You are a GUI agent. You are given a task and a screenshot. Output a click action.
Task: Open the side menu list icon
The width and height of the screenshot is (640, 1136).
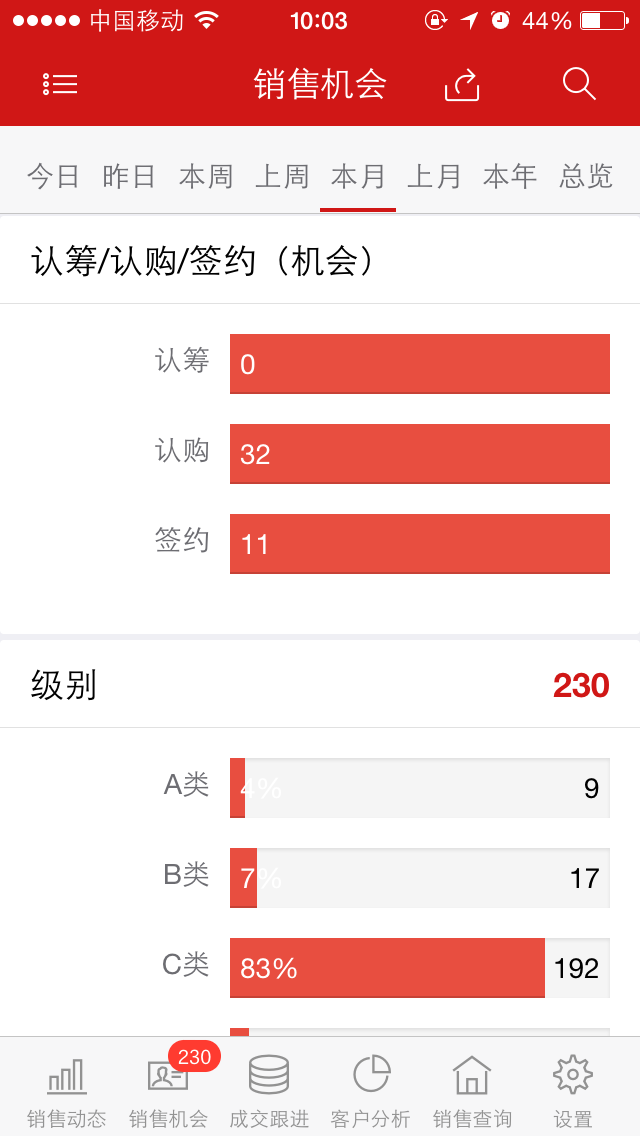[x=60, y=84]
